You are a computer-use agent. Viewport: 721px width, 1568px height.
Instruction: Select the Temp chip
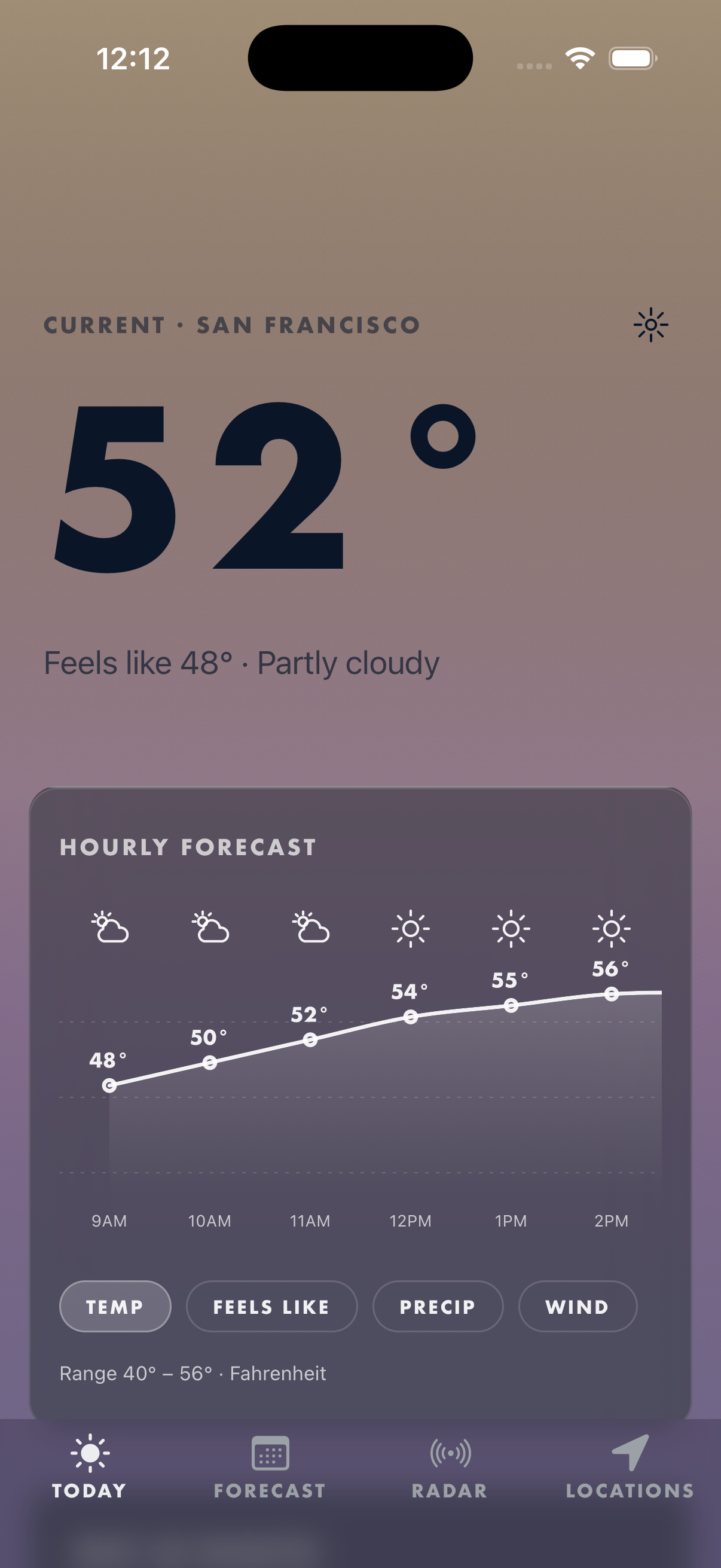pos(115,1306)
